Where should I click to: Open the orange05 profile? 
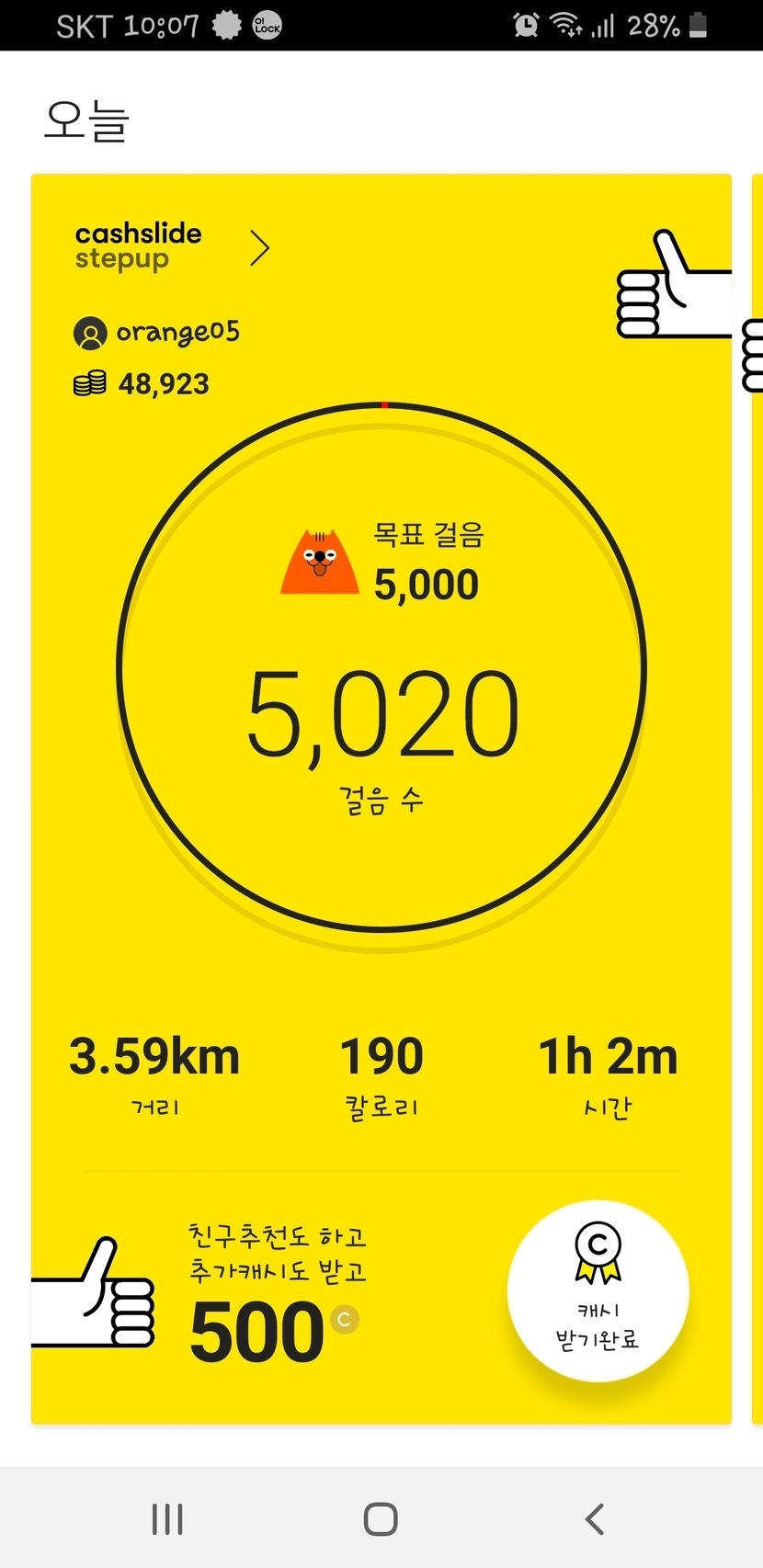click(156, 333)
